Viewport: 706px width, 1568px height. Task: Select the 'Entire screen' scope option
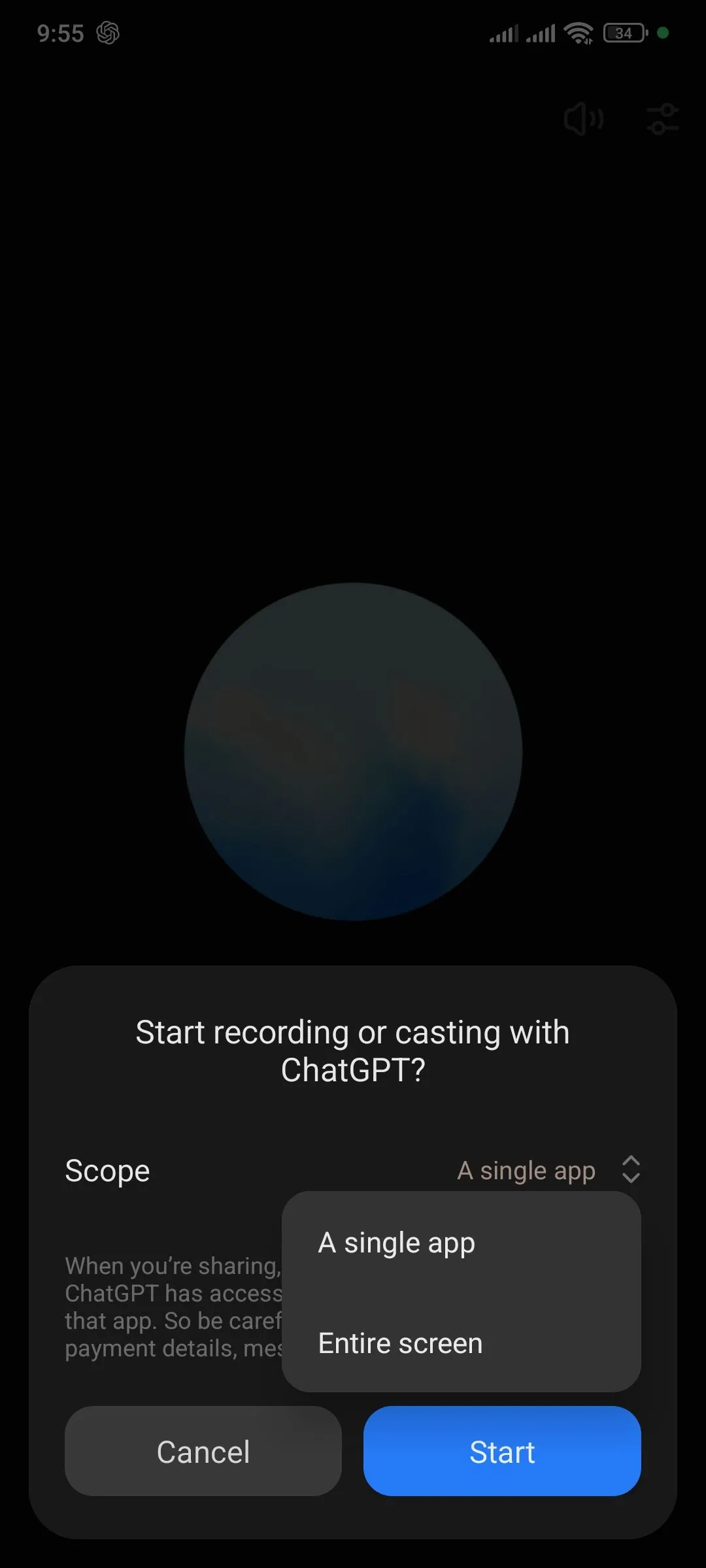(400, 1343)
